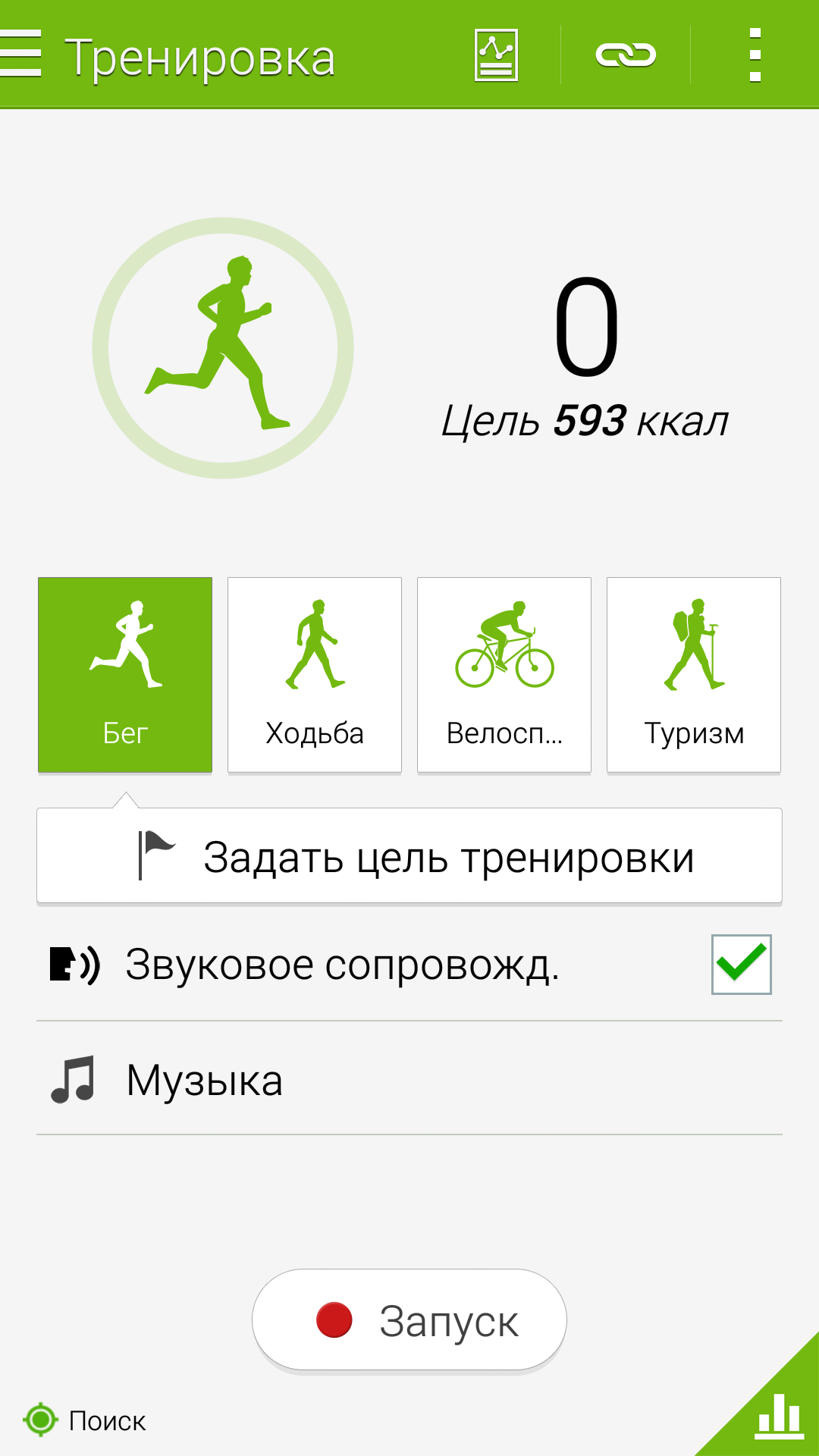Viewport: 819px width, 1456px height.
Task: Select the Бег activity
Action: (125, 675)
